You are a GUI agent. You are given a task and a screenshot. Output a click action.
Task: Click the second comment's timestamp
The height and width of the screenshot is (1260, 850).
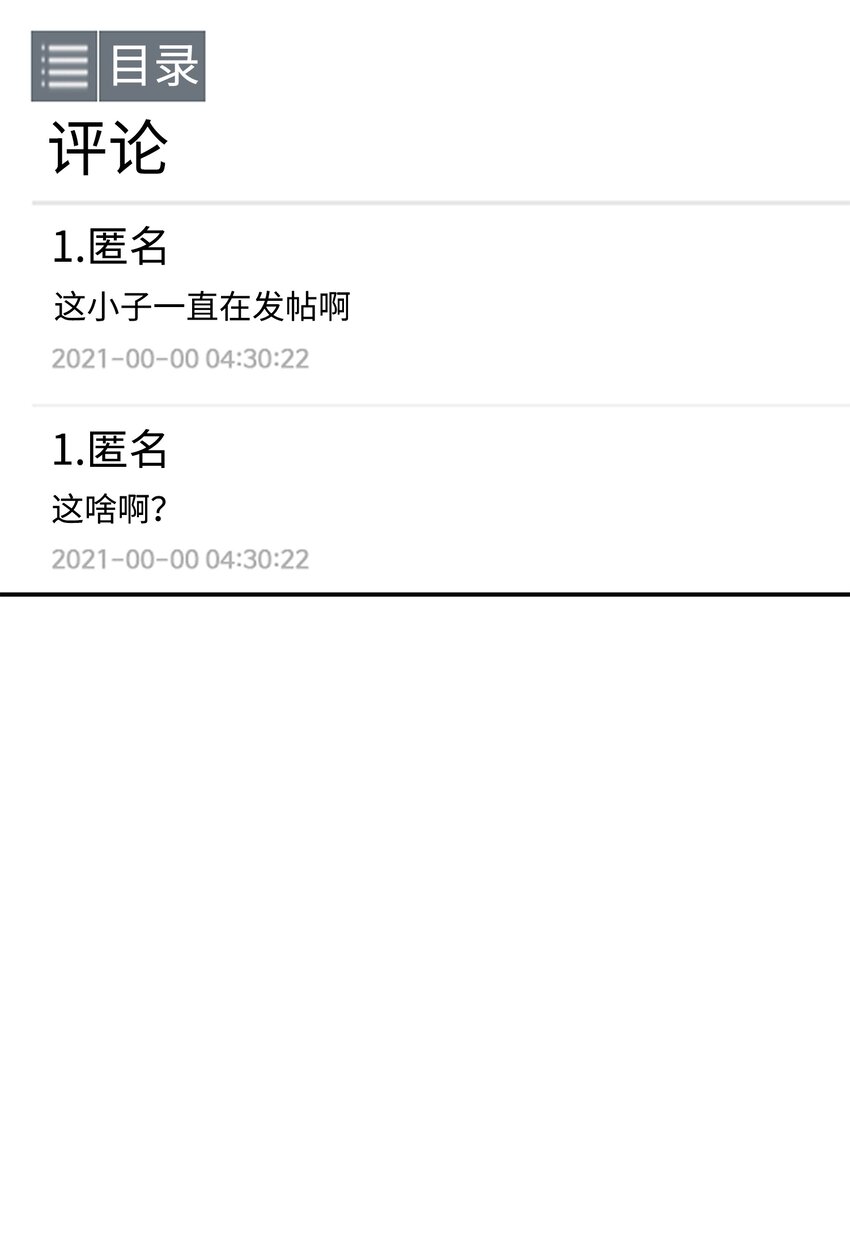tap(180, 559)
